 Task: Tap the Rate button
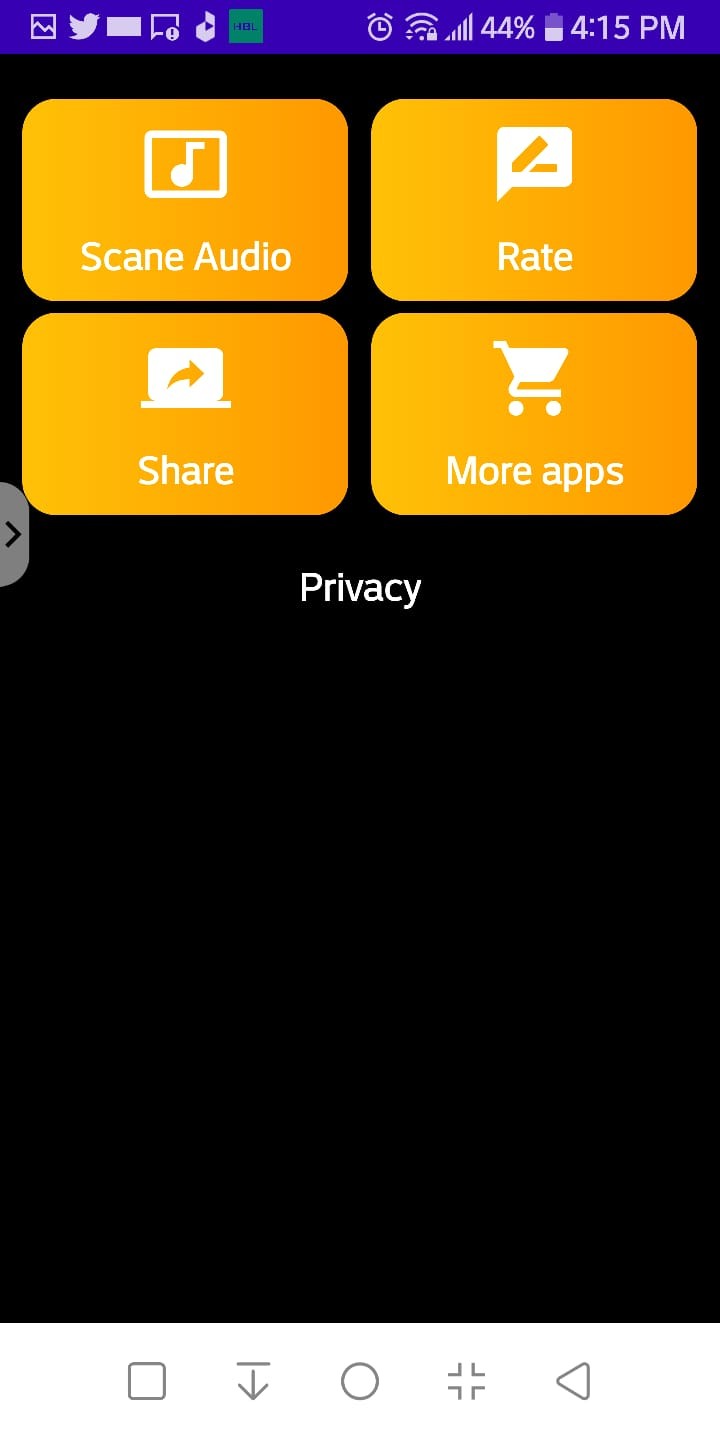coord(534,200)
